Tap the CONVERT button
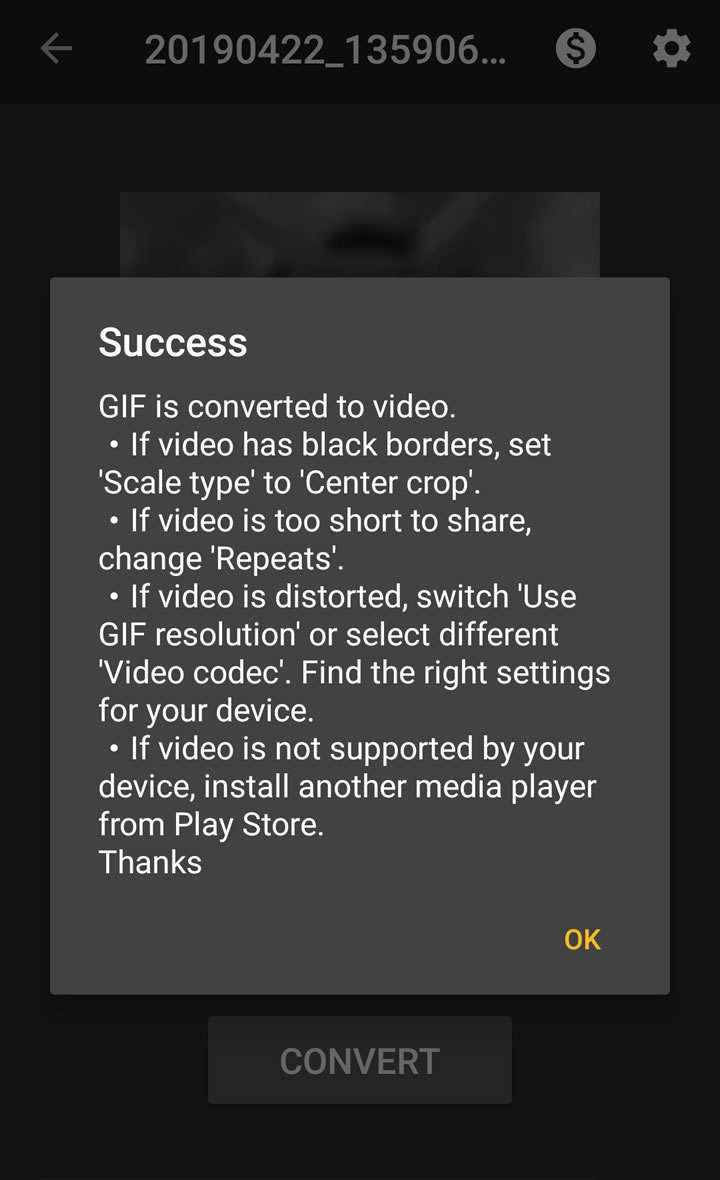 pyautogui.click(x=360, y=1060)
